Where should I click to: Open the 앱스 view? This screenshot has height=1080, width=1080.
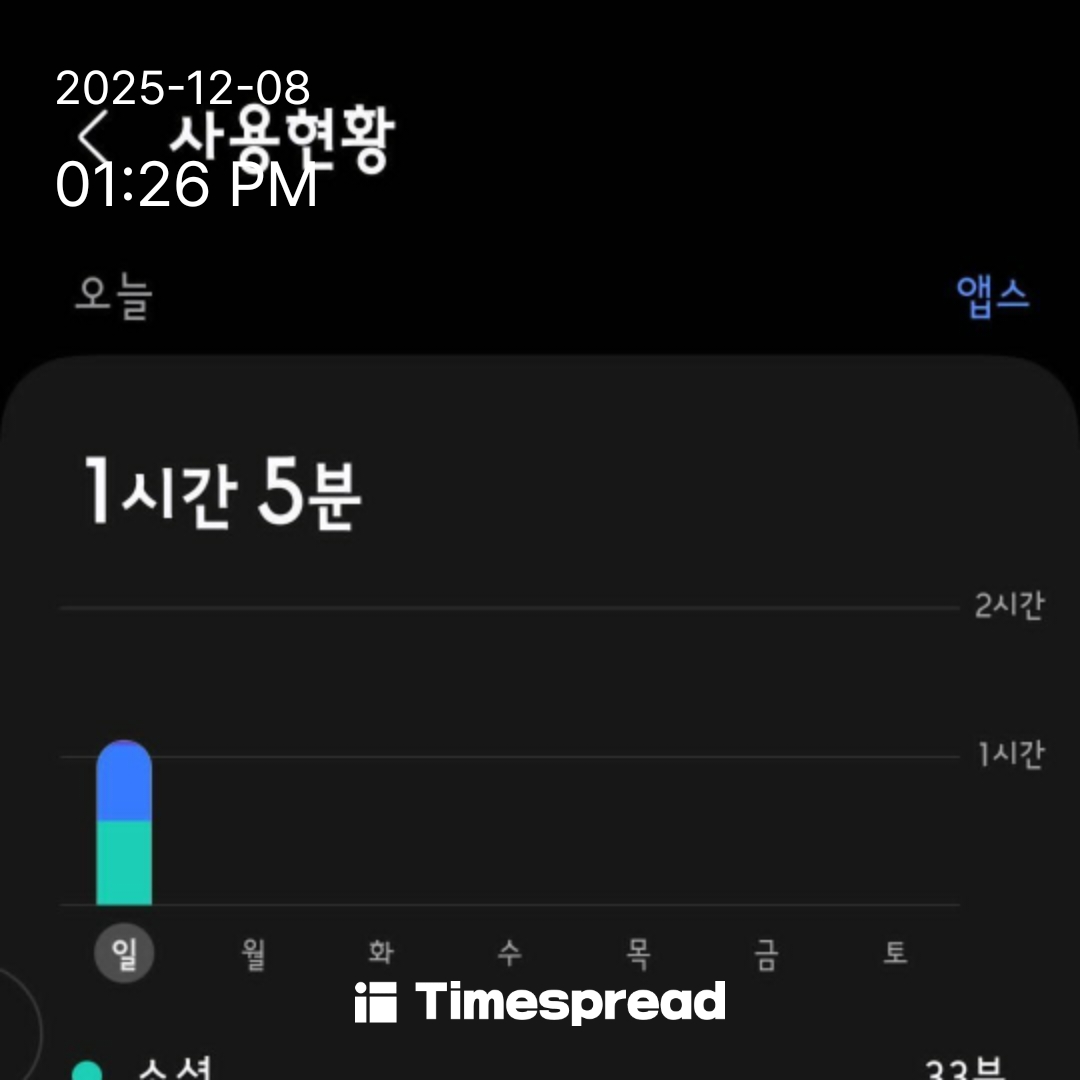(x=992, y=297)
